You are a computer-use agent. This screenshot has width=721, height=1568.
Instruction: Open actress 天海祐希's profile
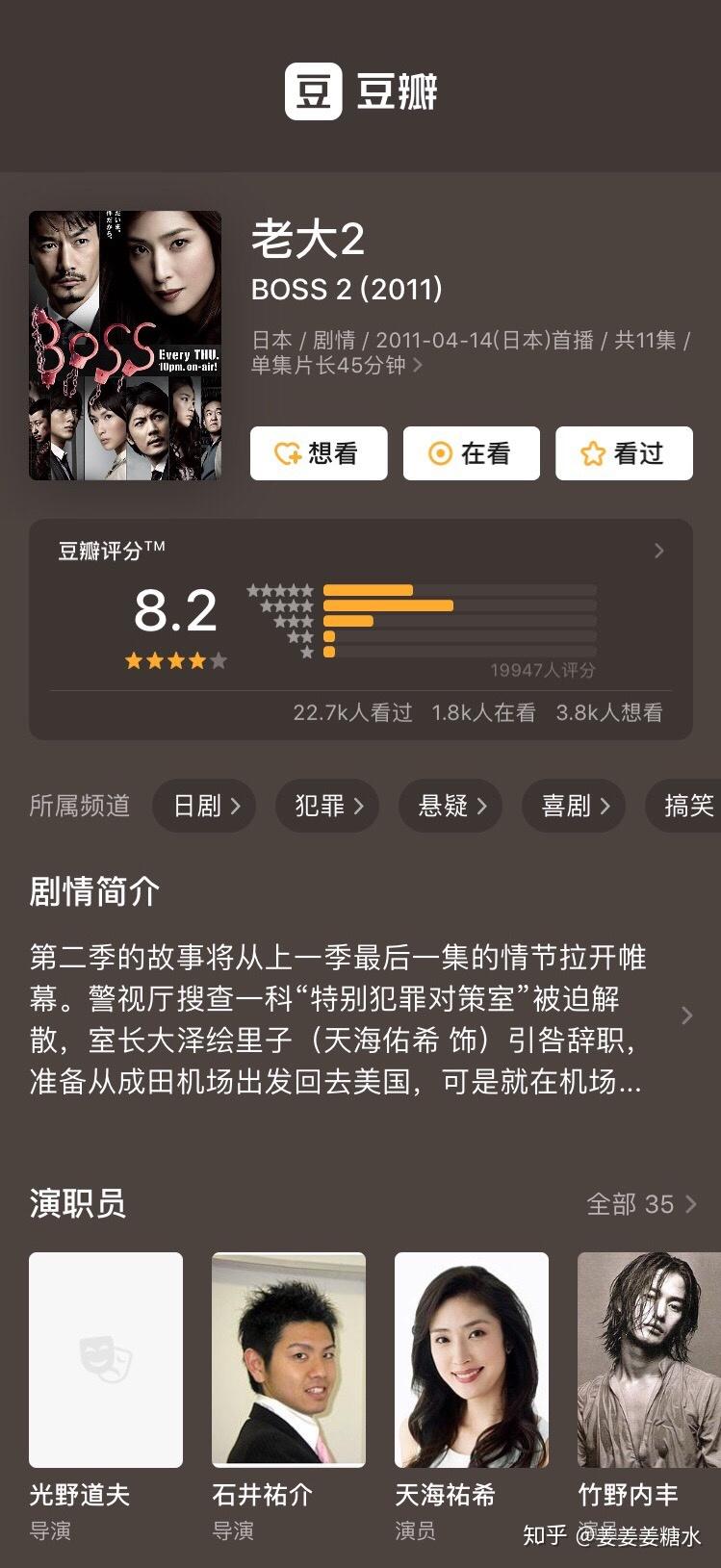pyautogui.click(x=472, y=1359)
